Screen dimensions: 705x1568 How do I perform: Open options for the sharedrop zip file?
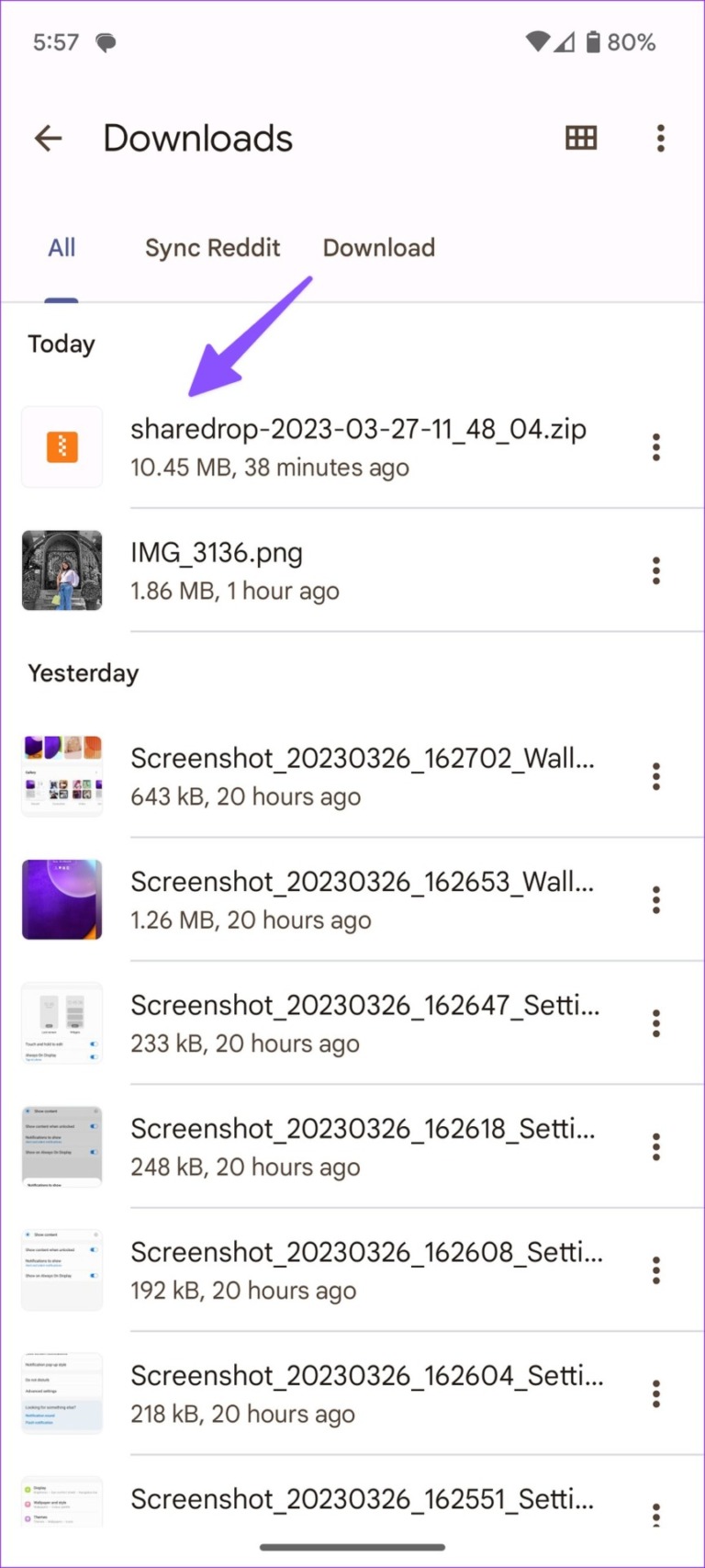tap(655, 447)
